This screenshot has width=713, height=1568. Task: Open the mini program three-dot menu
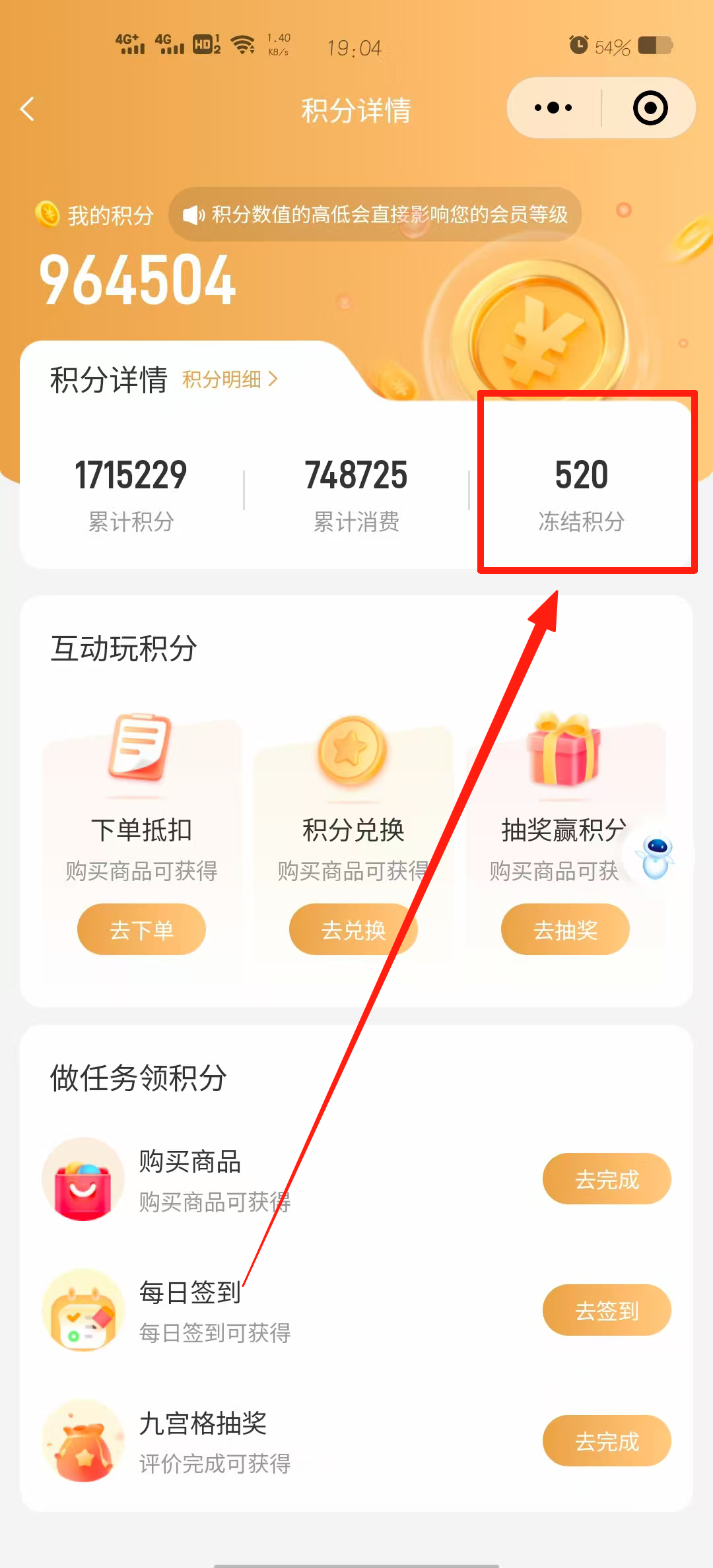(553, 108)
